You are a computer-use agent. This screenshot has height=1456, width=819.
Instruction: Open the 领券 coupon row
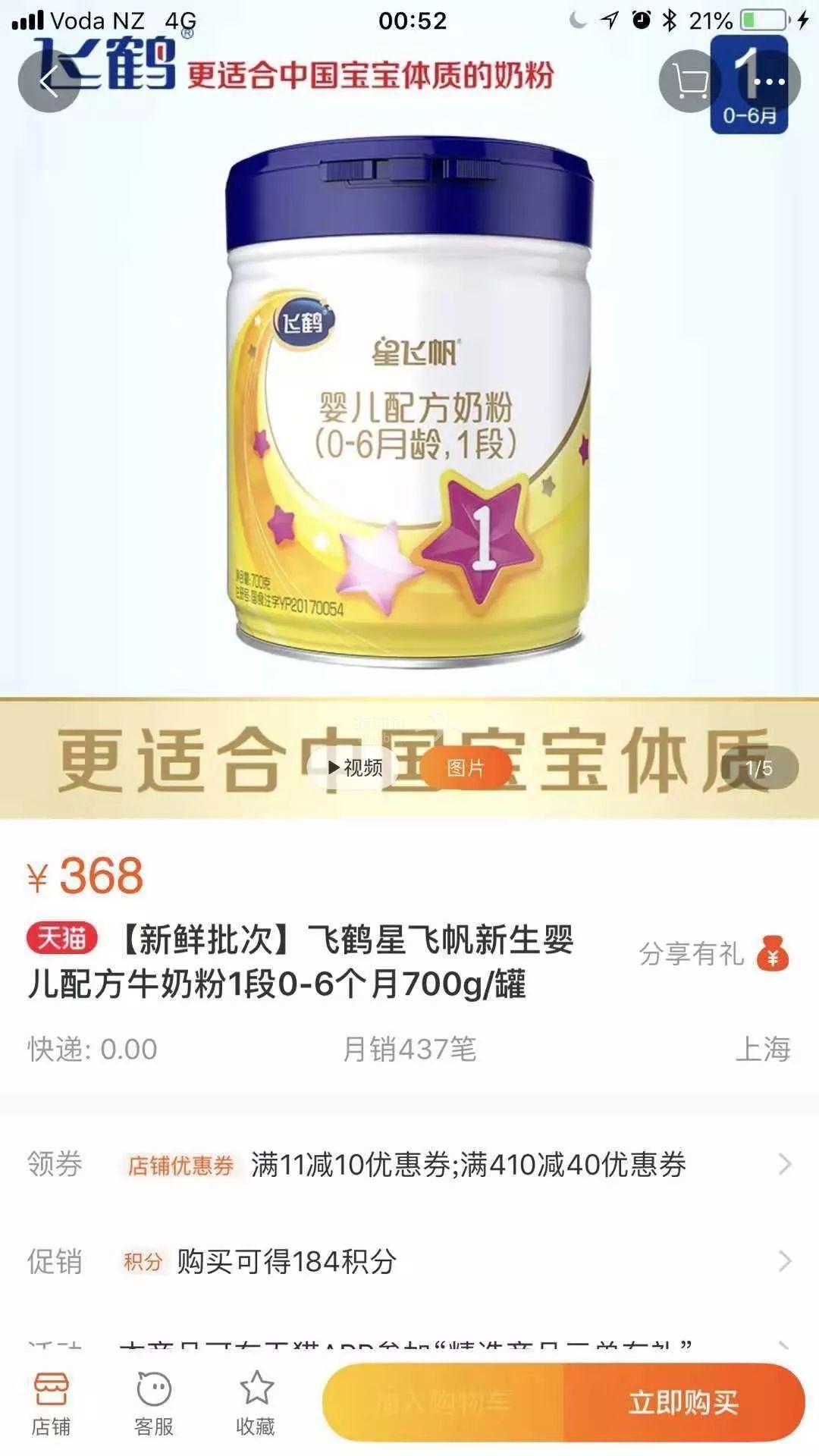tap(409, 1164)
